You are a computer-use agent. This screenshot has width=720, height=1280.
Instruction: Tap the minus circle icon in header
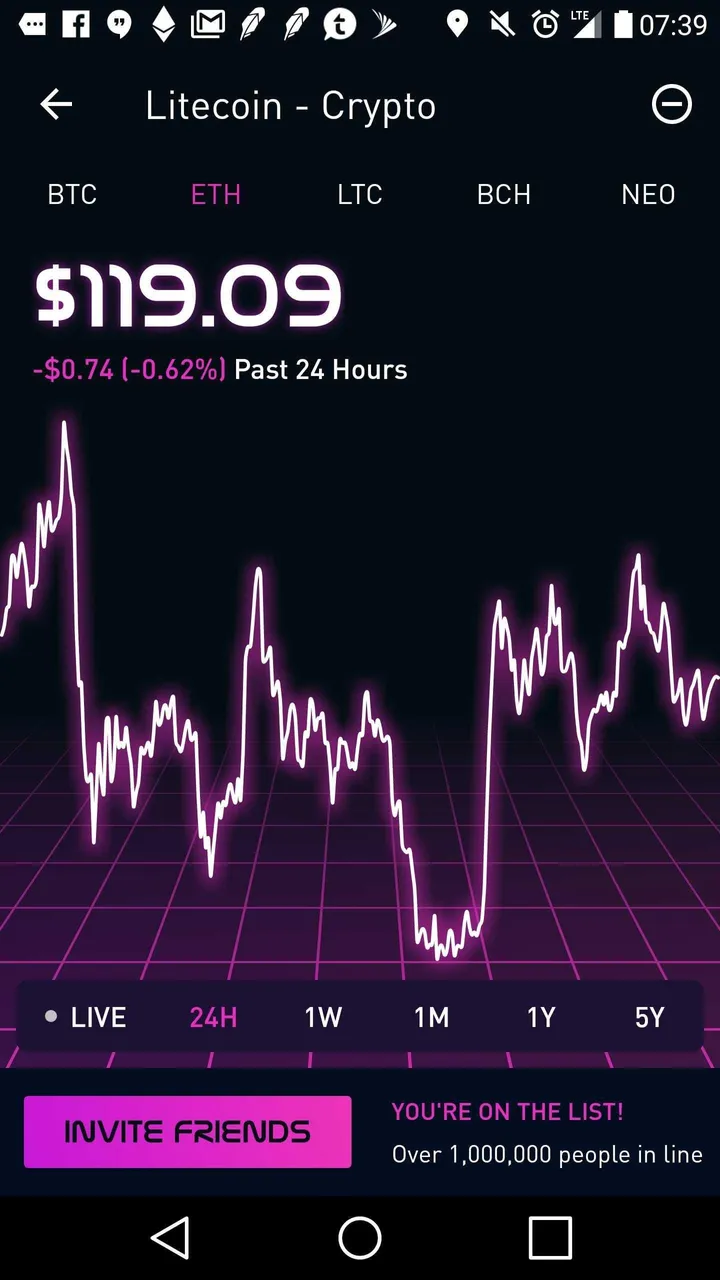671,105
